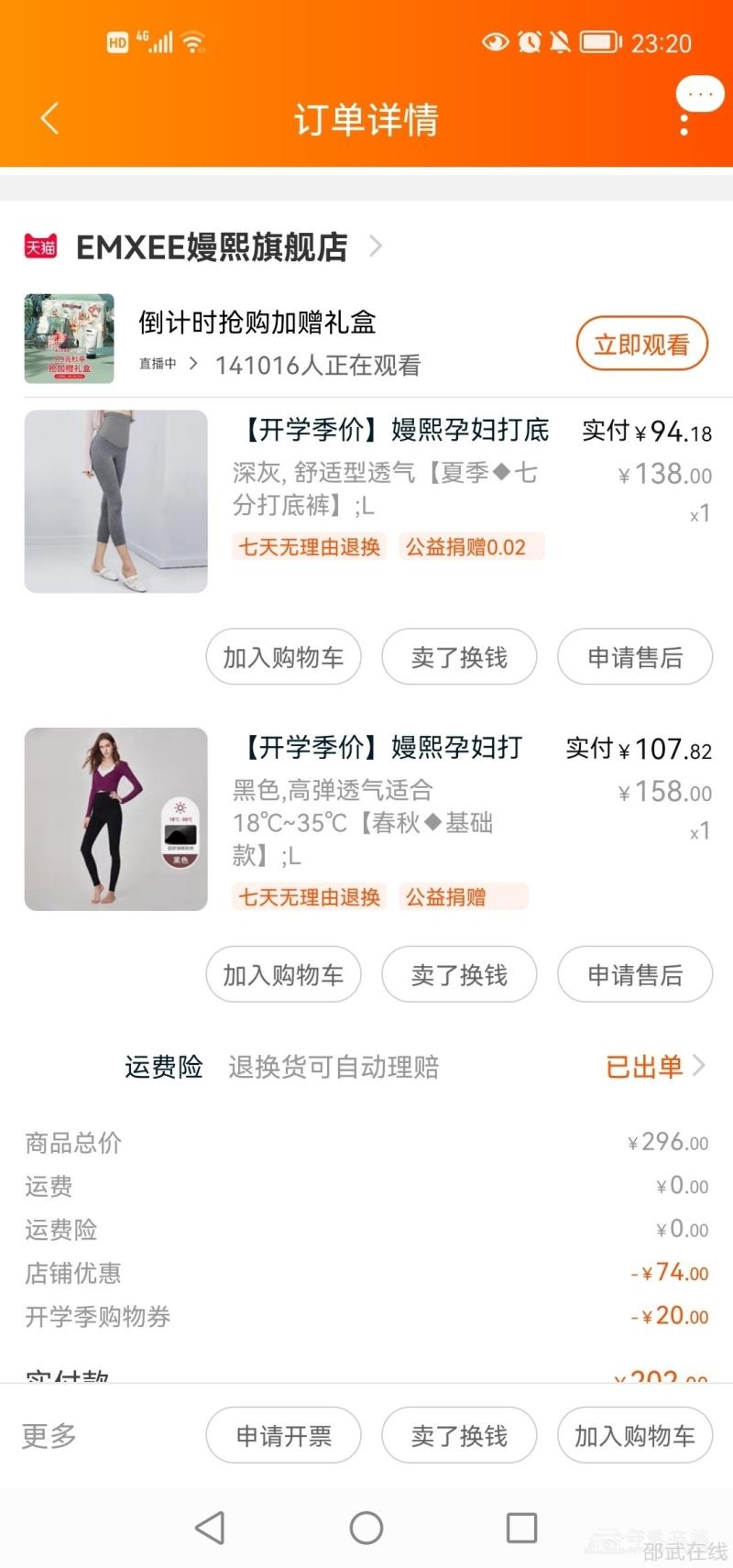This screenshot has width=733, height=1568.
Task: Tap 卖了换钱 for the 黑色 leggings
Action: point(459,975)
